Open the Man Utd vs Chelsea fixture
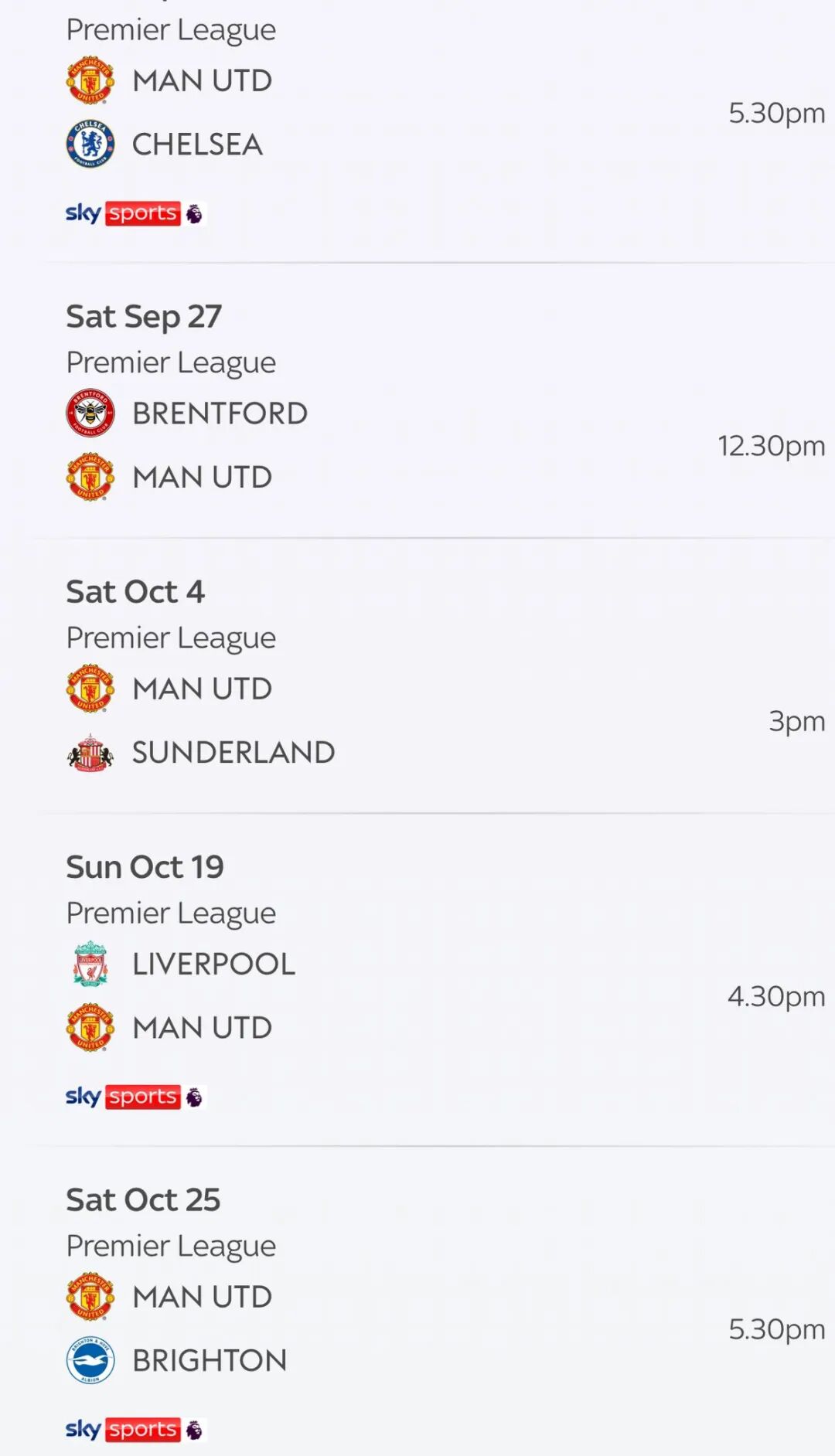This screenshot has height=1456, width=835. coord(417,113)
